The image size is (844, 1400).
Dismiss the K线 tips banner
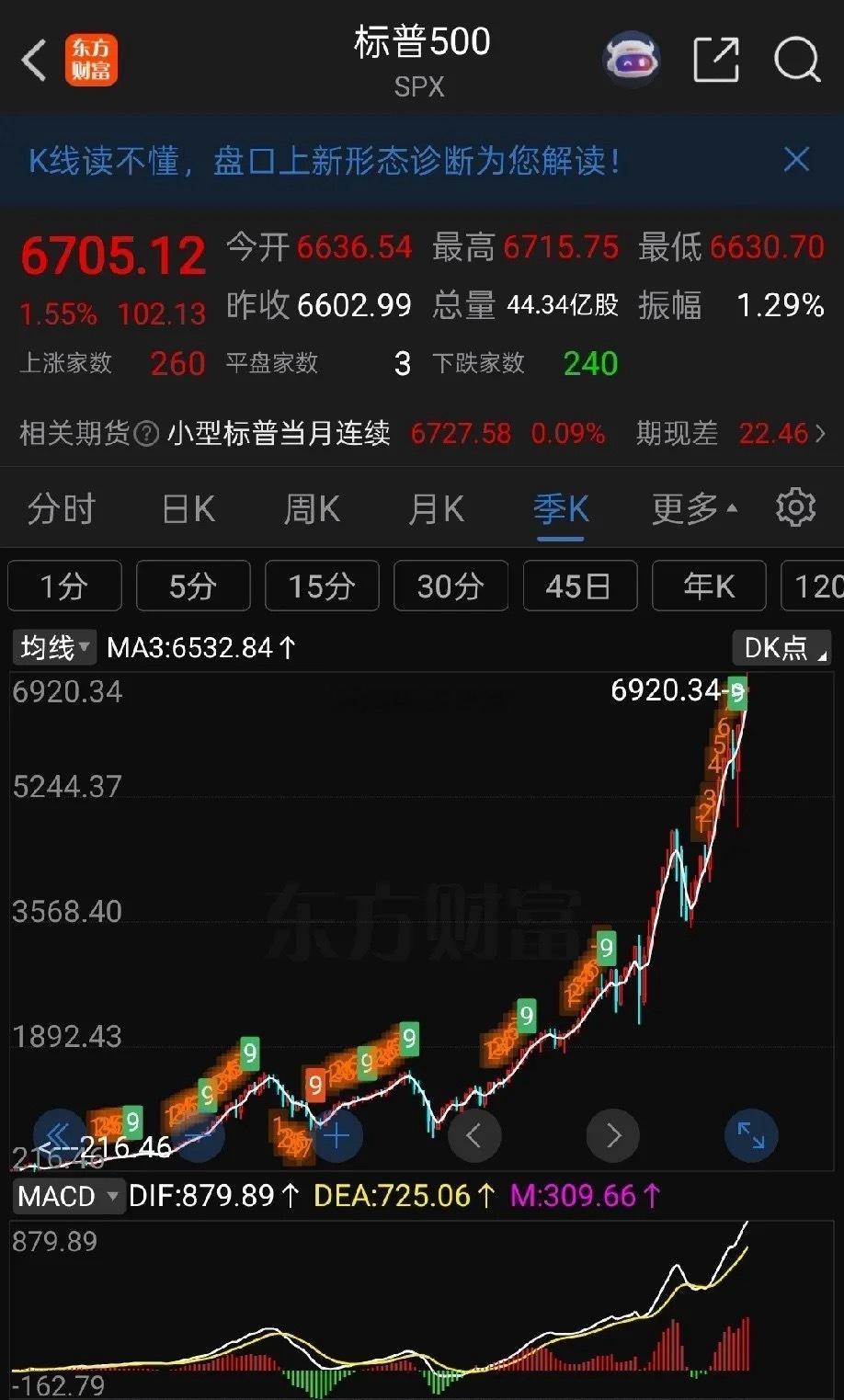click(796, 159)
